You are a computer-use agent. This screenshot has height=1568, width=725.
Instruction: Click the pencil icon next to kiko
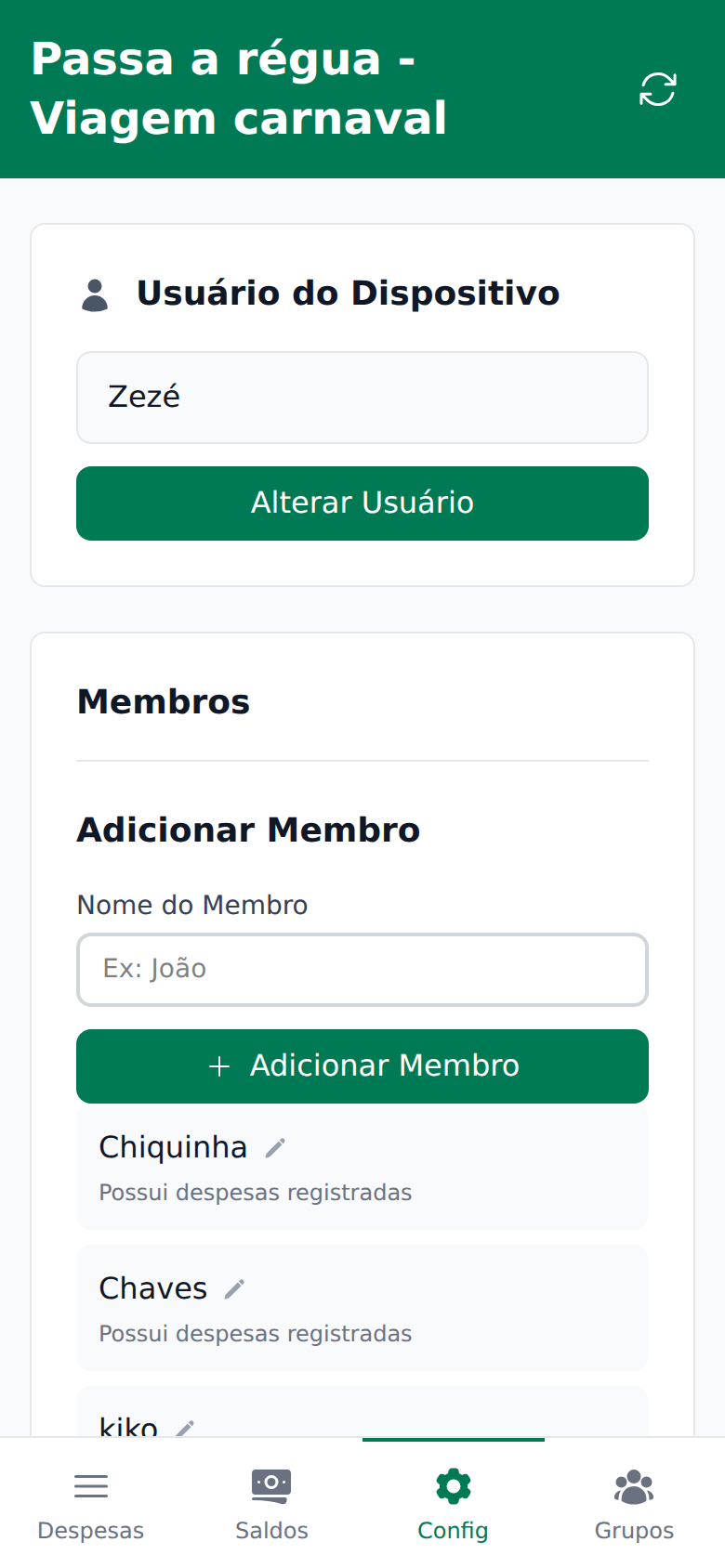pyautogui.click(x=188, y=1426)
